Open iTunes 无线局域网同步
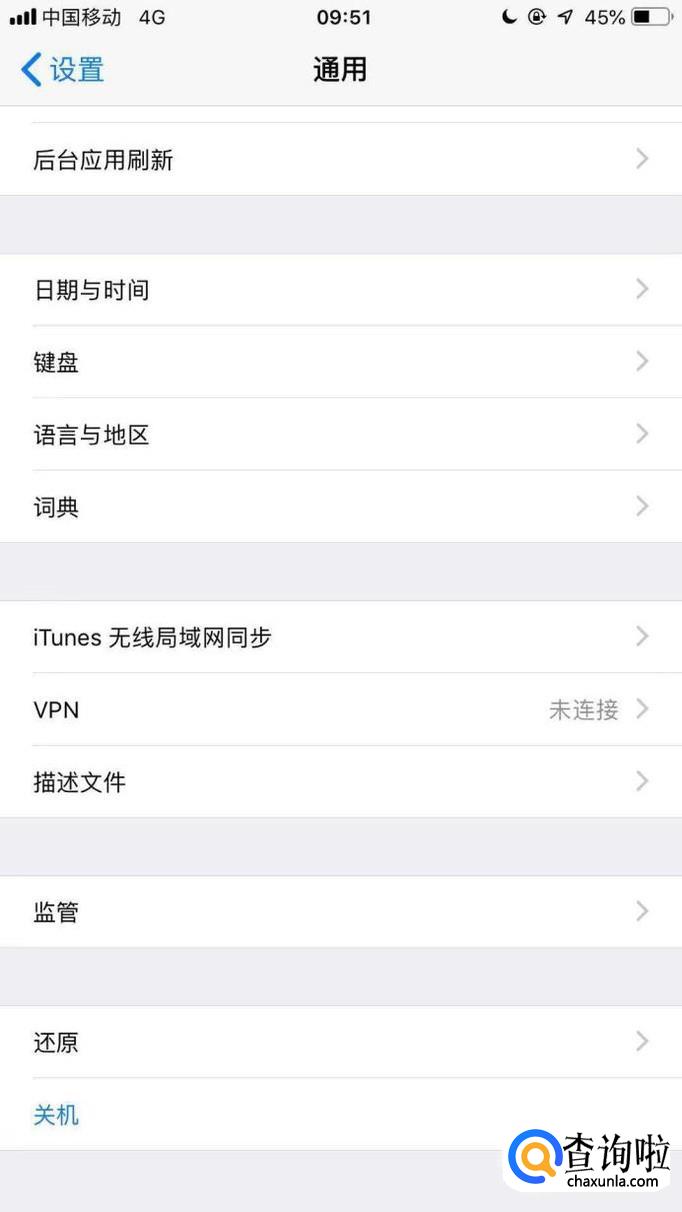Viewport: 682px width, 1212px height. click(x=341, y=637)
